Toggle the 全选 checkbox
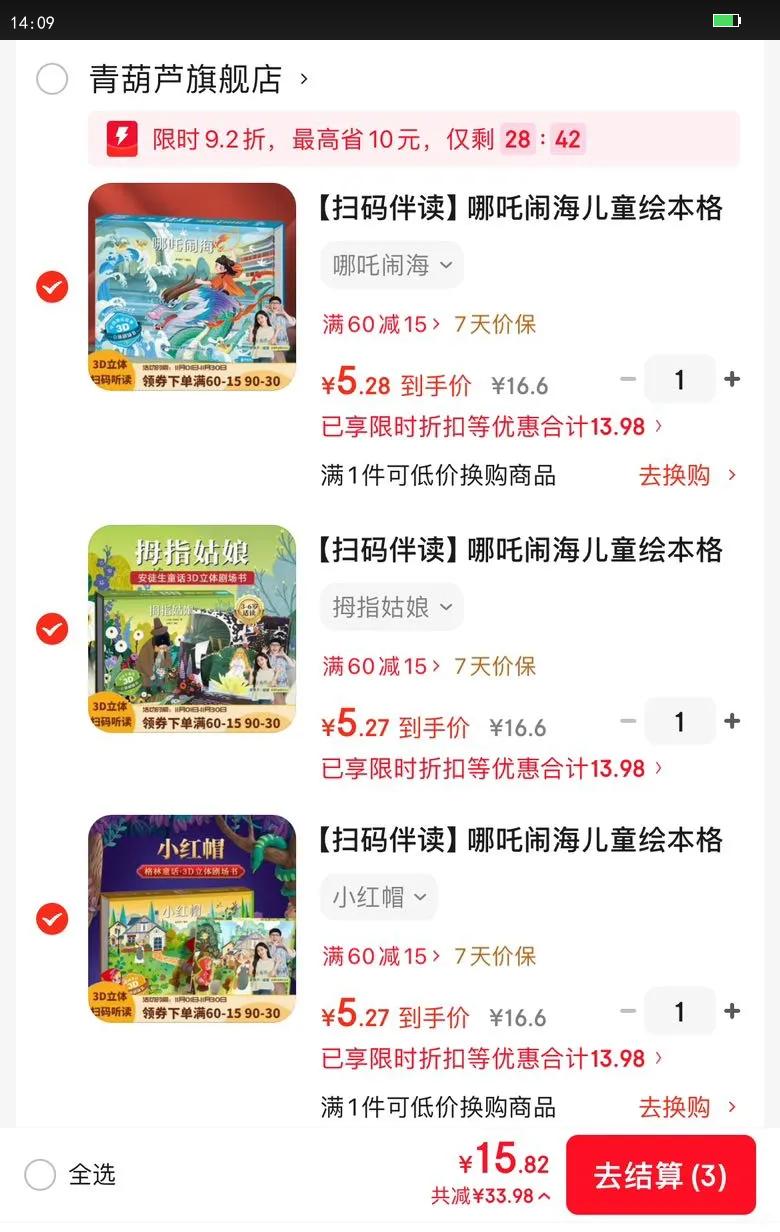 pos(40,1174)
